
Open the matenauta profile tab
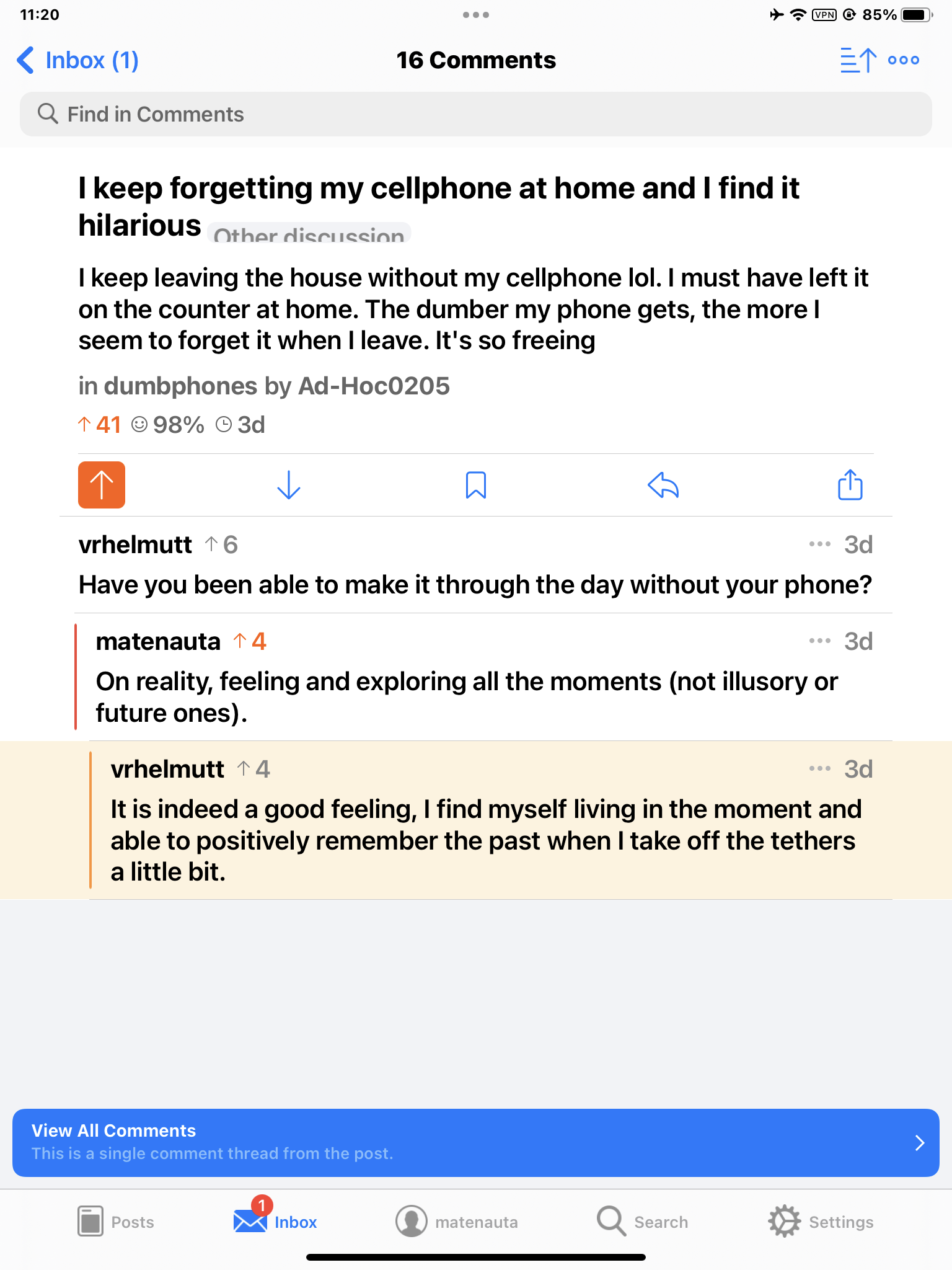click(457, 1222)
